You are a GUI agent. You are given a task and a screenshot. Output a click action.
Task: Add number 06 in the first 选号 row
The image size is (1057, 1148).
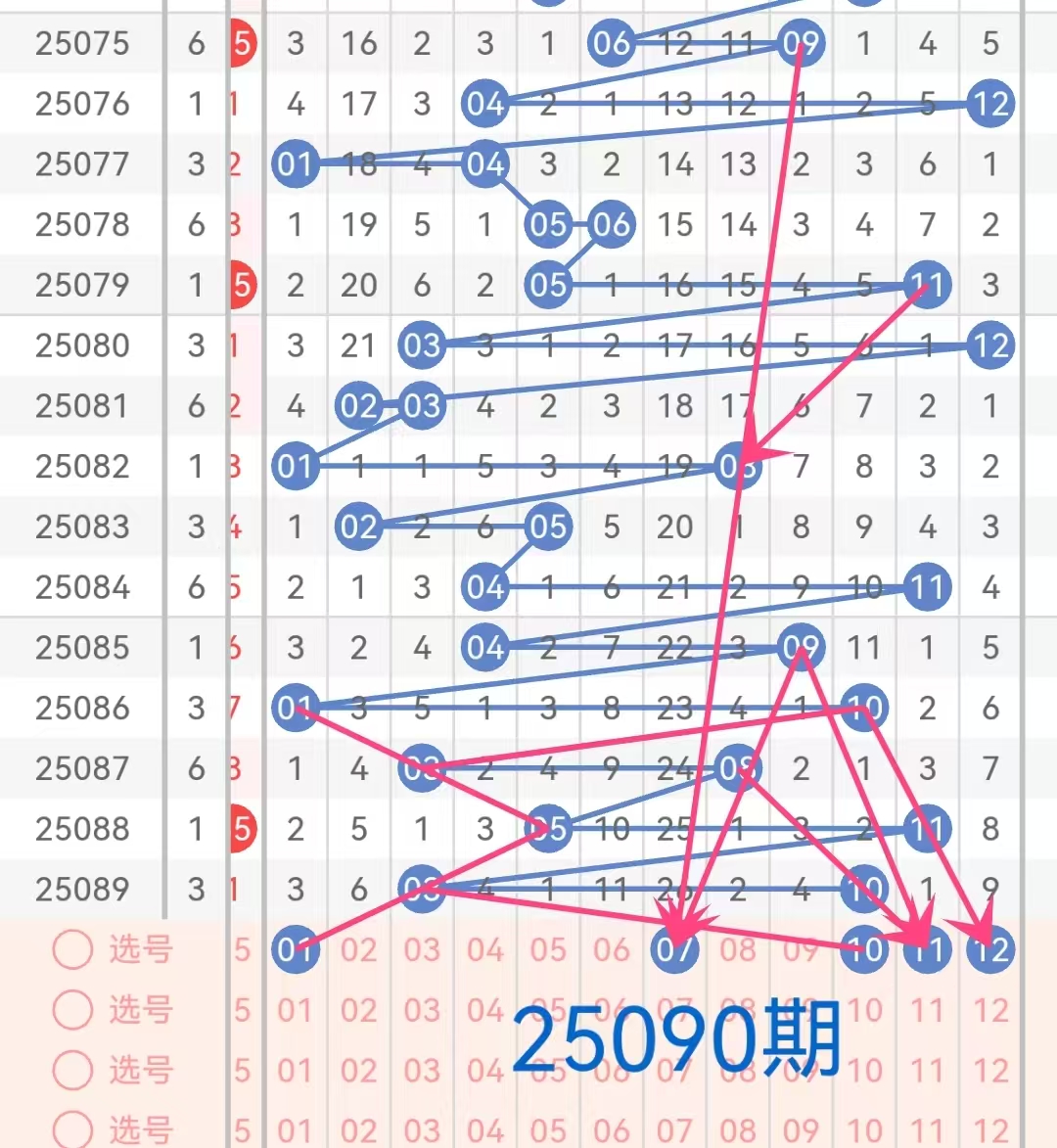(611, 949)
